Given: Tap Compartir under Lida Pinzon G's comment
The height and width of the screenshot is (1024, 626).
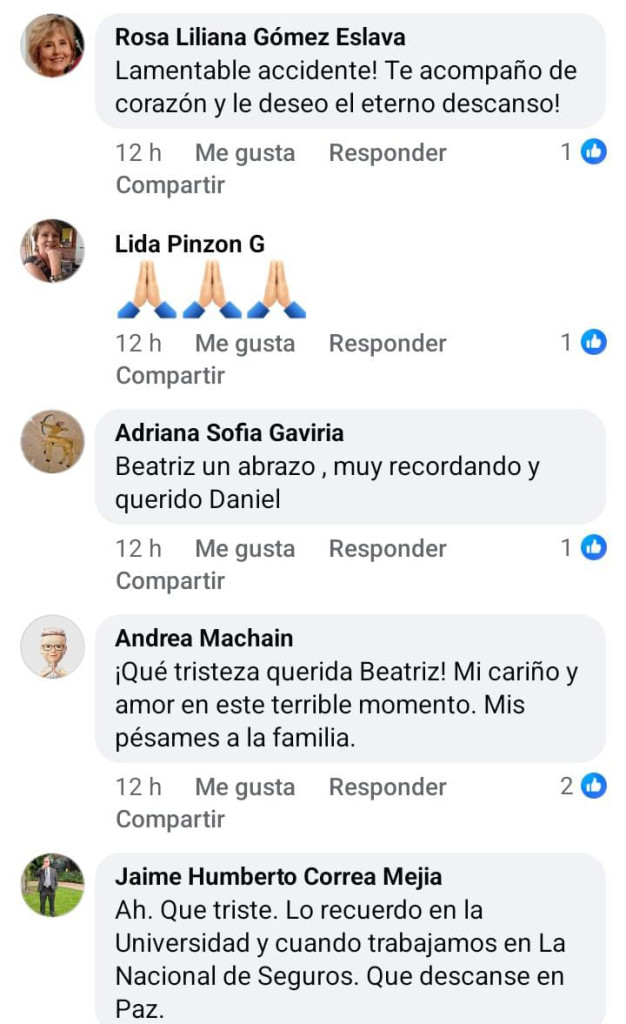Looking at the screenshot, I should coord(170,375).
